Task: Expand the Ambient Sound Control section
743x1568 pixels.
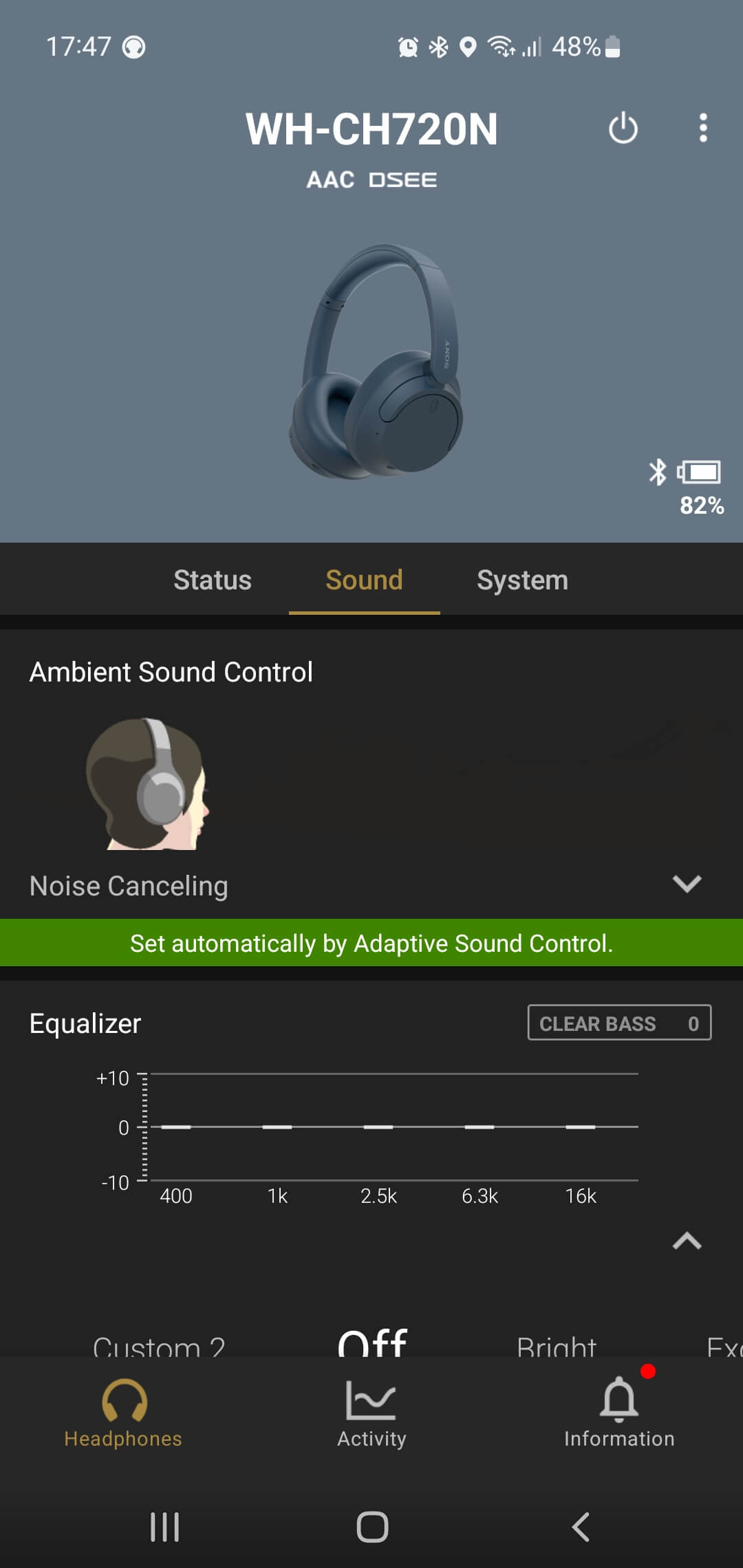Action: [687, 884]
